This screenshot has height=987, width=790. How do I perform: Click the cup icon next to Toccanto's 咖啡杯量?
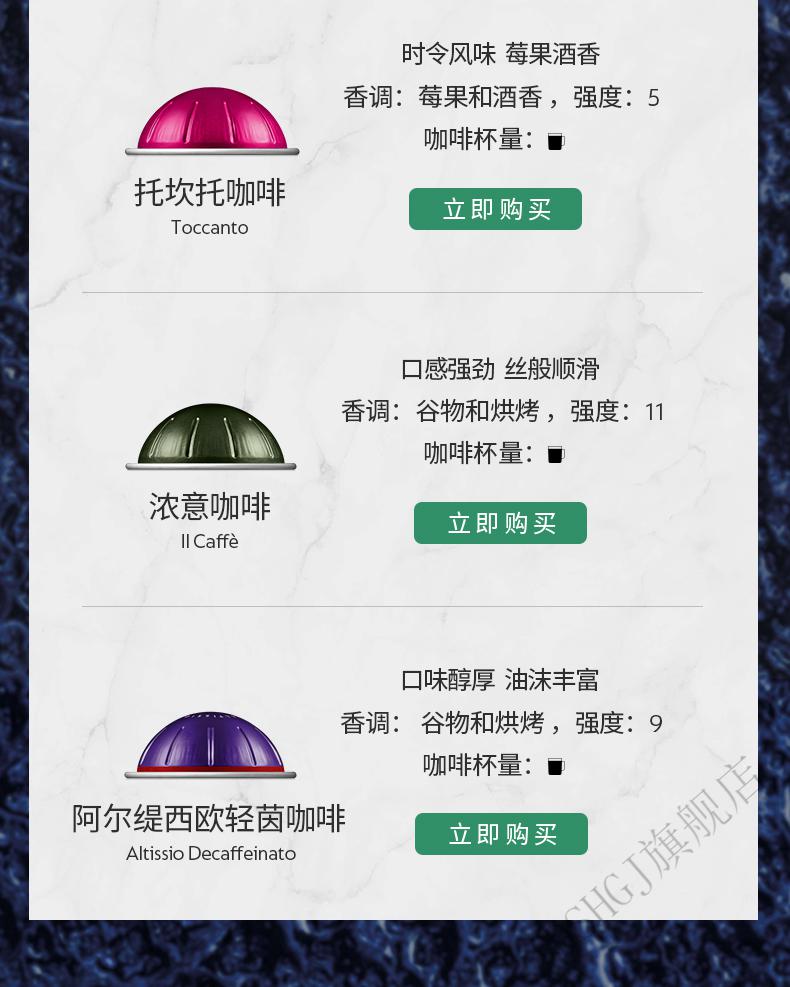point(555,140)
